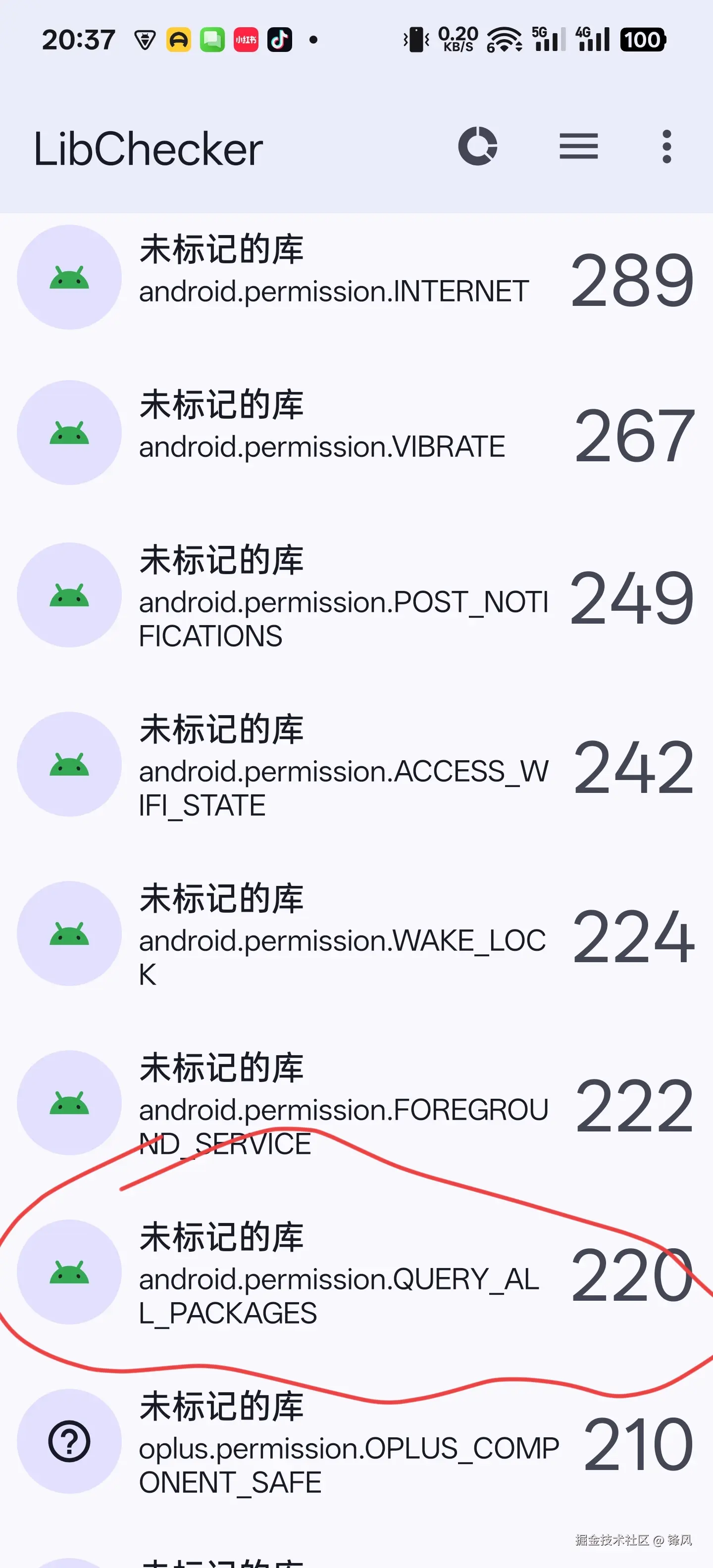Viewport: 713px width, 1568px height.
Task: Open the OPLUS_COMPONENT_SAFE permission row
Action: click(x=356, y=1441)
